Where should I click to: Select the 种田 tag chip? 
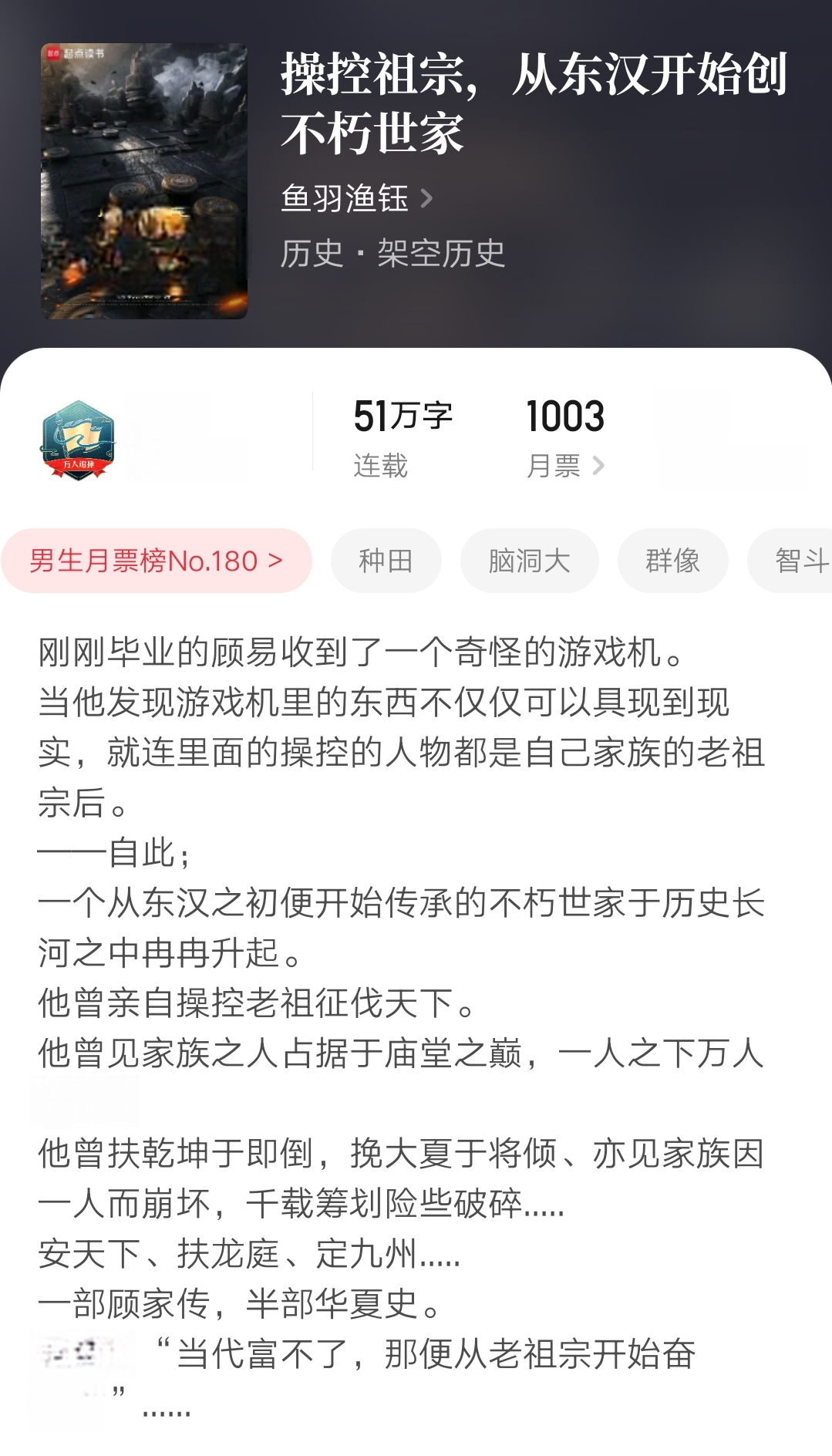[386, 561]
